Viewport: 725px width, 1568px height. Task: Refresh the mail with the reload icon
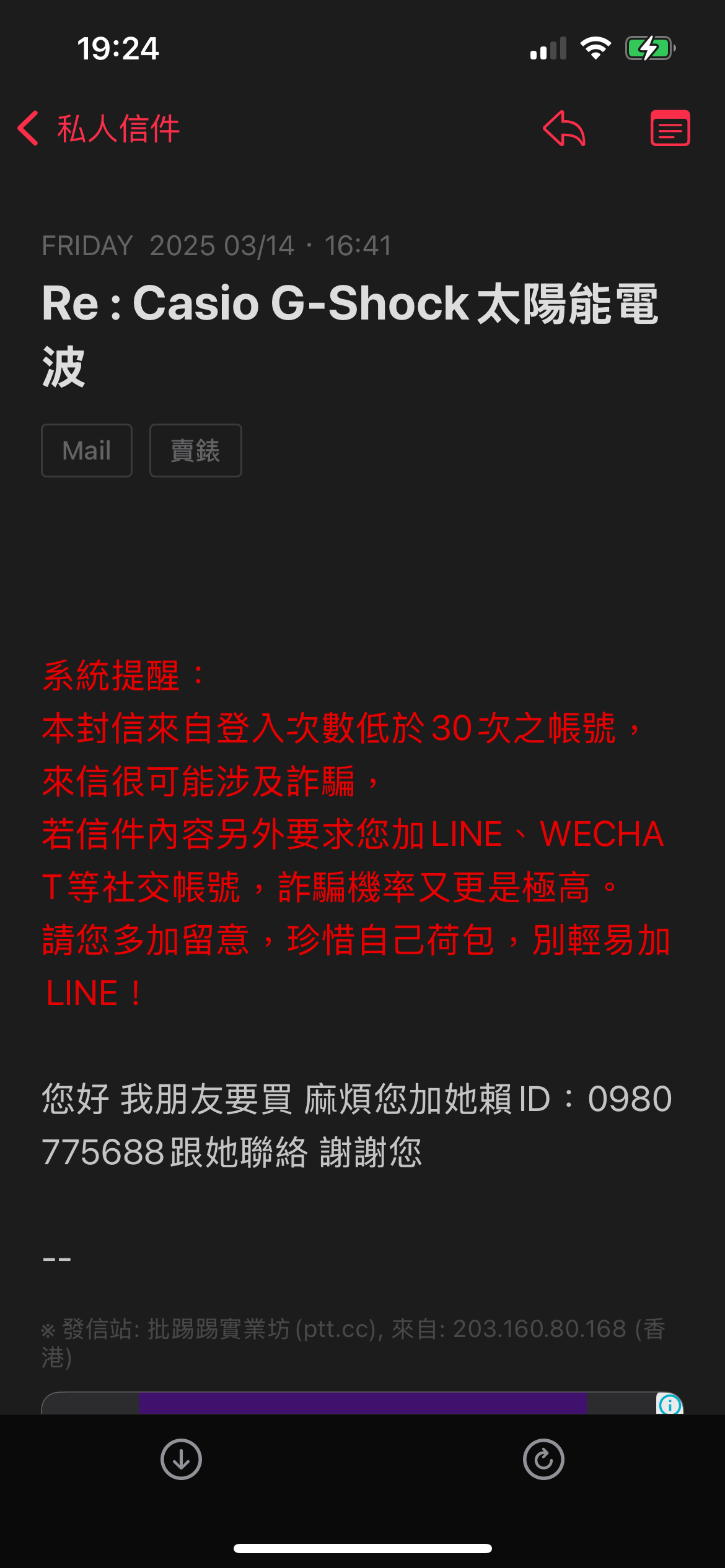543,1459
